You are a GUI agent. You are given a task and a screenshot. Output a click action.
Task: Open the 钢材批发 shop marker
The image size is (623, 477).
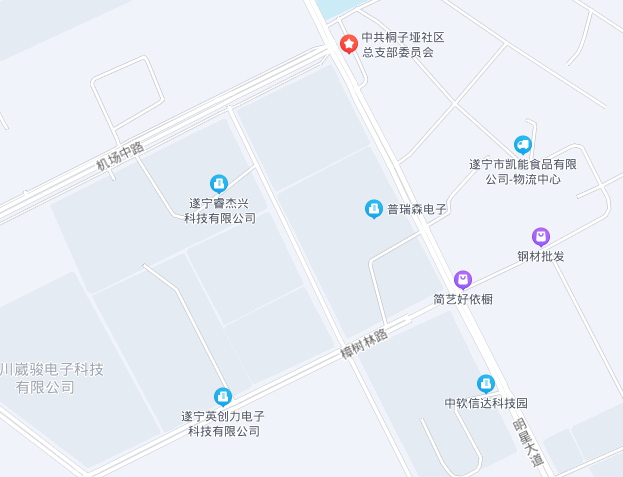click(541, 237)
